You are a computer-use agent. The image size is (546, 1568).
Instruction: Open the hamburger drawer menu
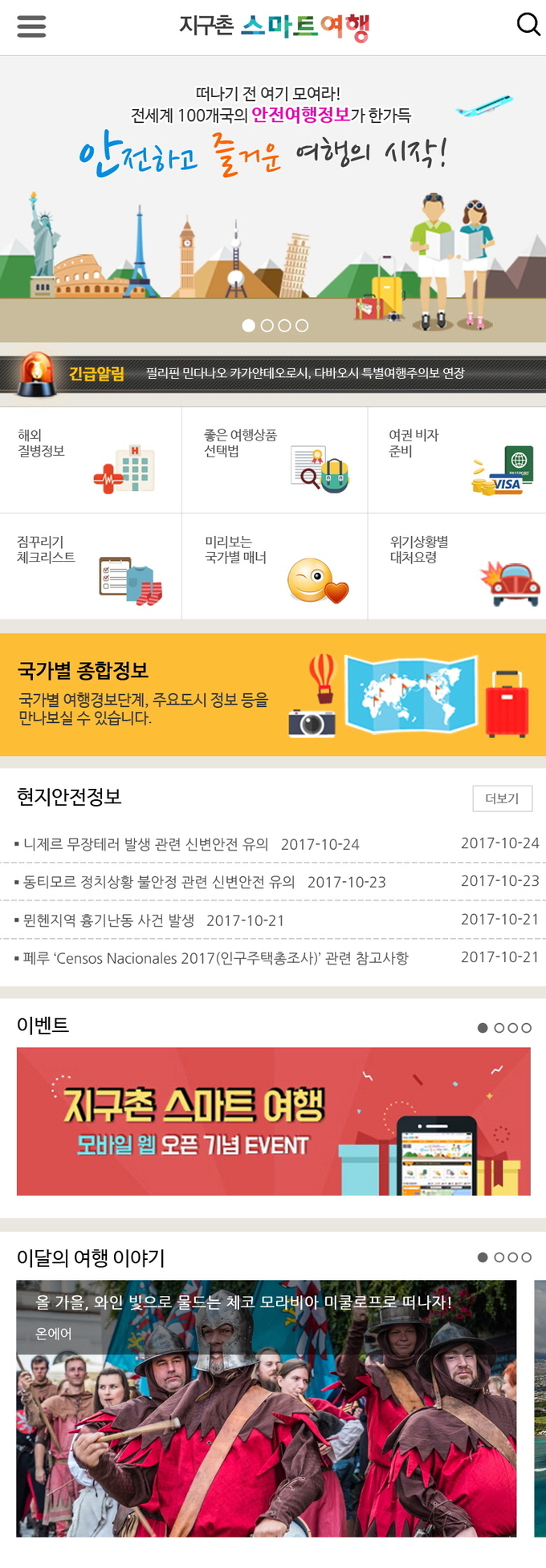tap(31, 26)
